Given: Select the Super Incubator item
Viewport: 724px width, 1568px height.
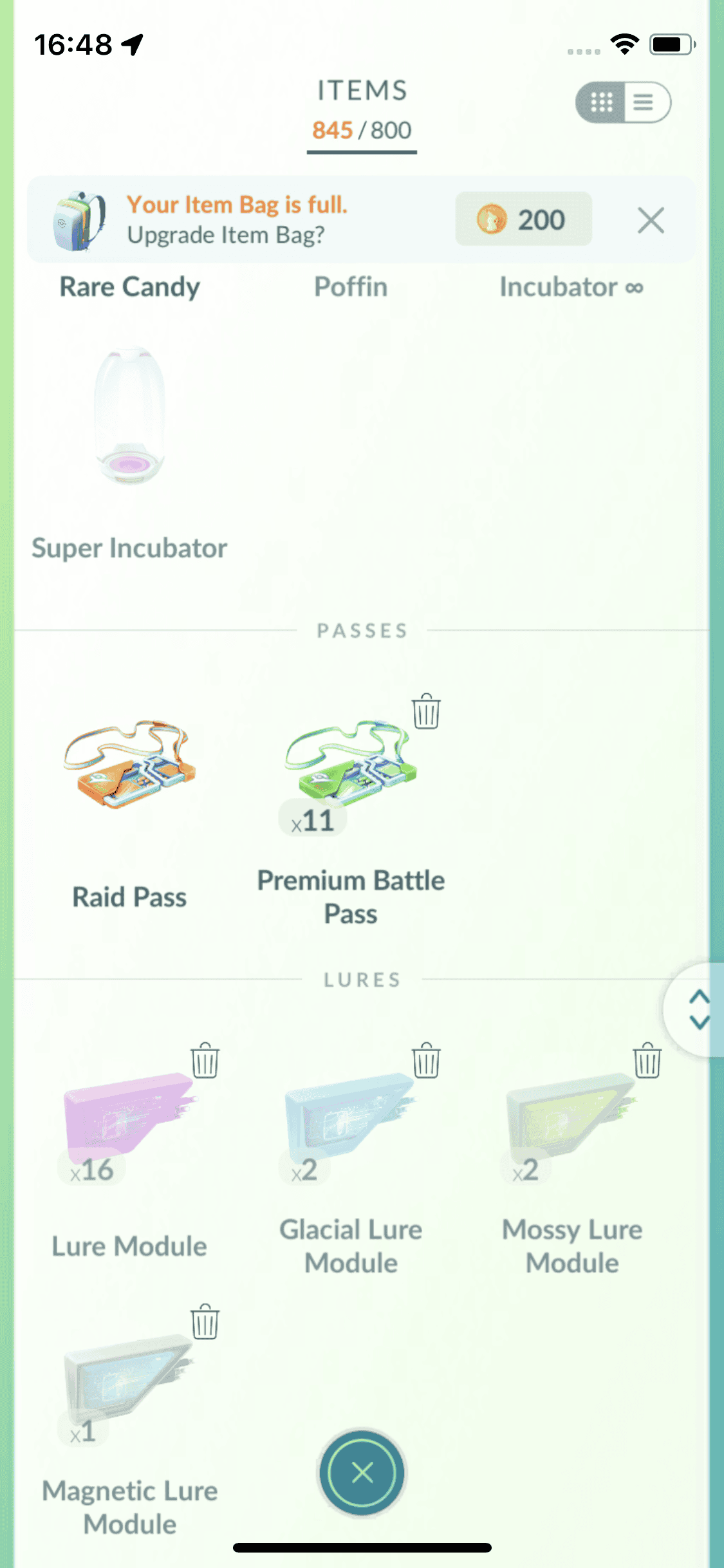Looking at the screenshot, I should click(129, 417).
